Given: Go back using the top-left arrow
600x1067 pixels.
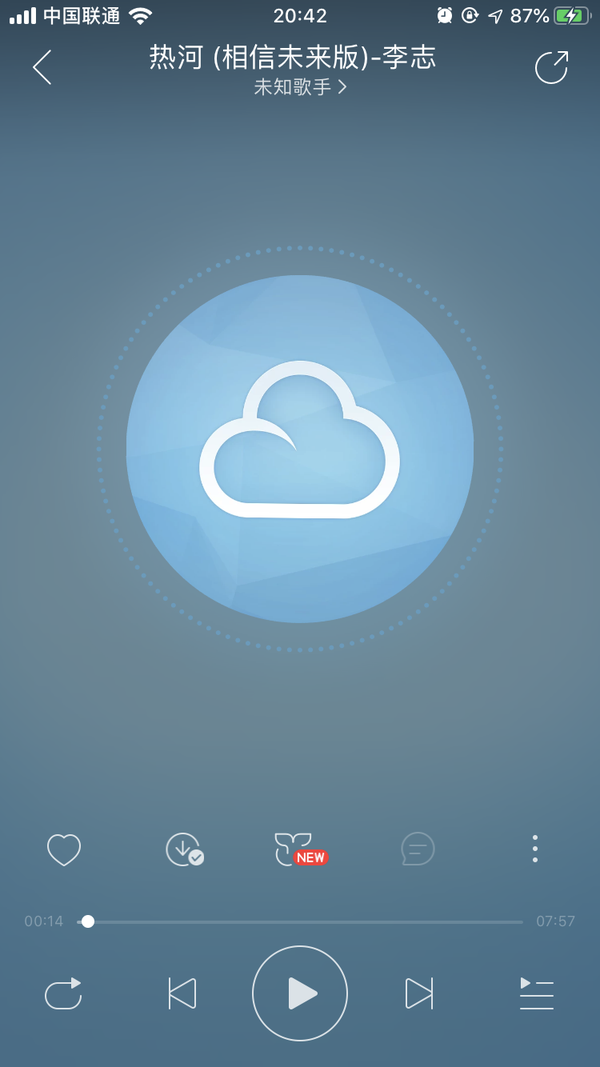Looking at the screenshot, I should (42, 67).
